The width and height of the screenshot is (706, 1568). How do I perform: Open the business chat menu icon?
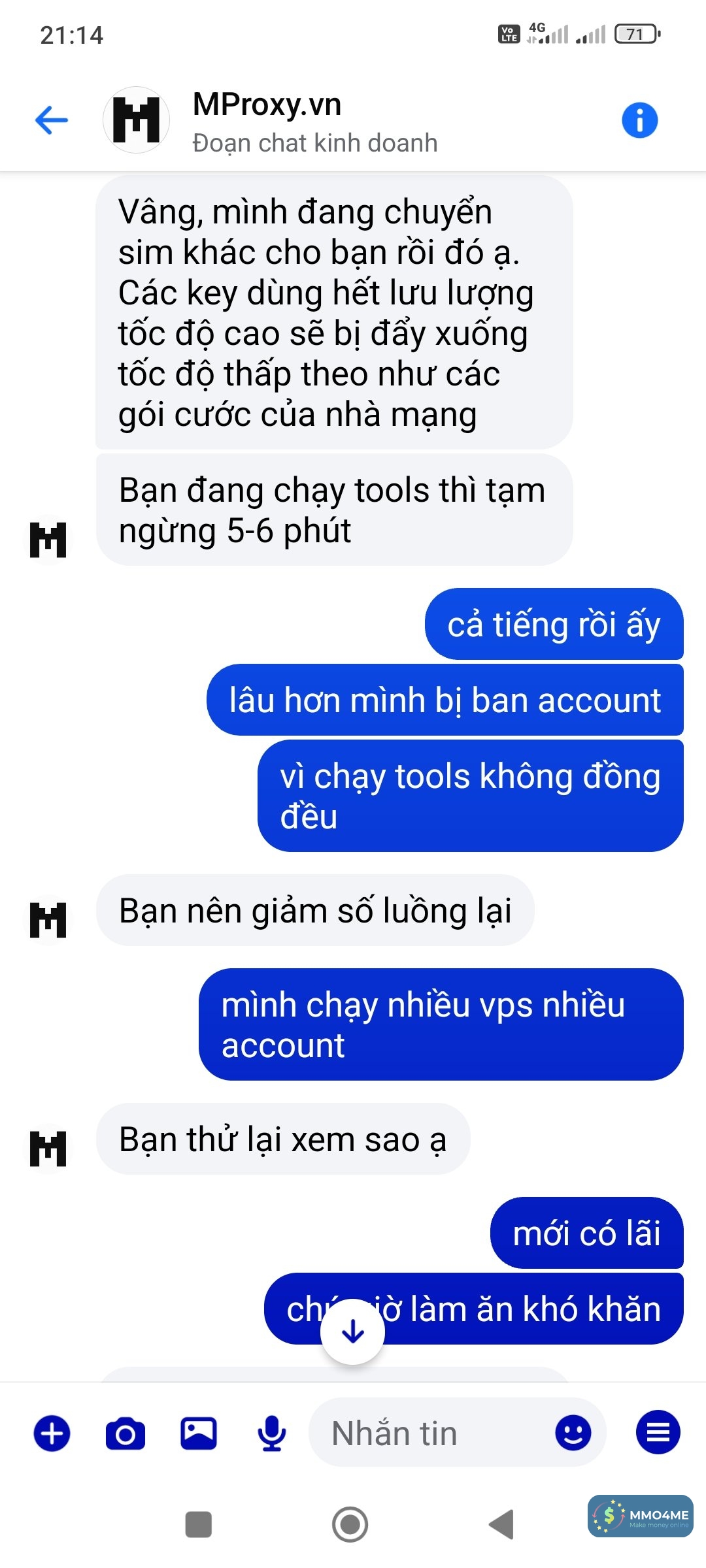click(x=658, y=1433)
